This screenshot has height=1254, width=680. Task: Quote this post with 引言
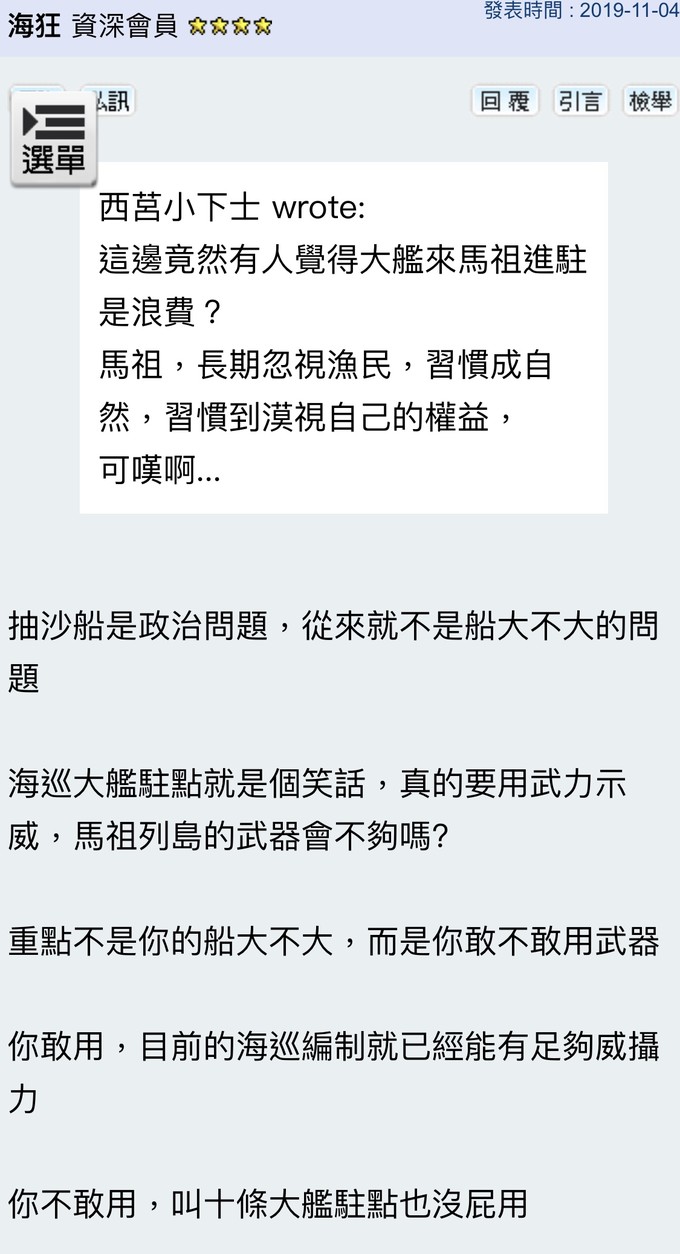(581, 101)
